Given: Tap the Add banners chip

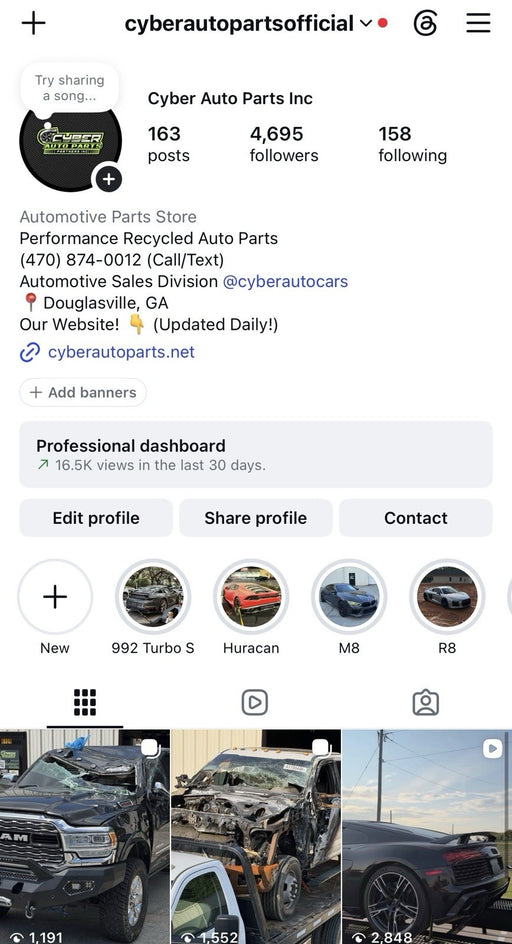Looking at the screenshot, I should coord(83,393).
